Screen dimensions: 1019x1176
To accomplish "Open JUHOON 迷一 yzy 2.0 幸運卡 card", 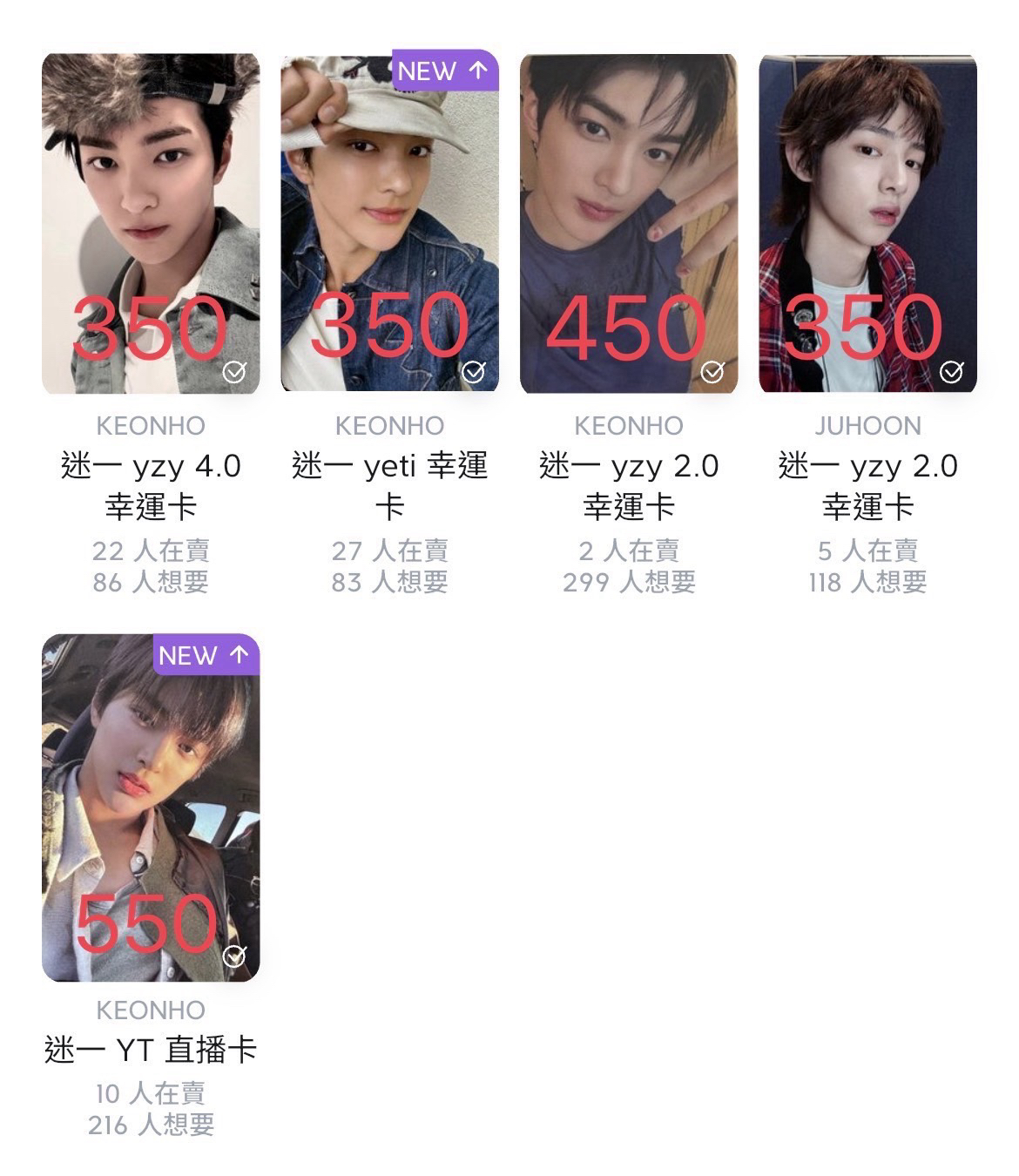I will (x=867, y=223).
